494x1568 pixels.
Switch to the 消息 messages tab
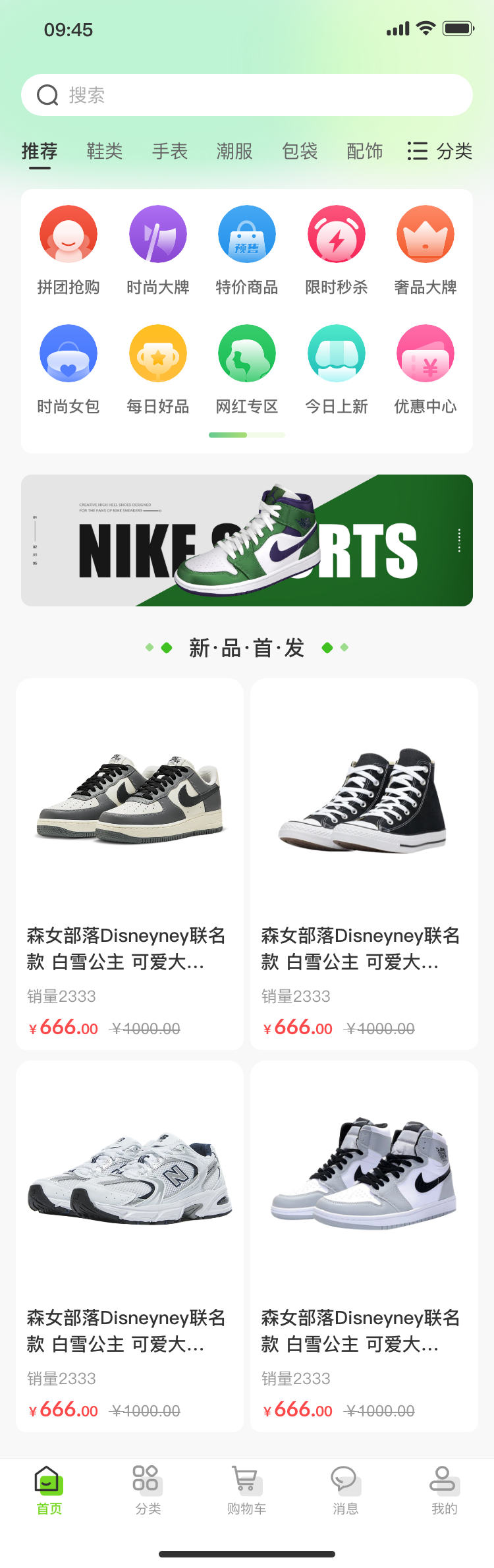(x=346, y=1491)
